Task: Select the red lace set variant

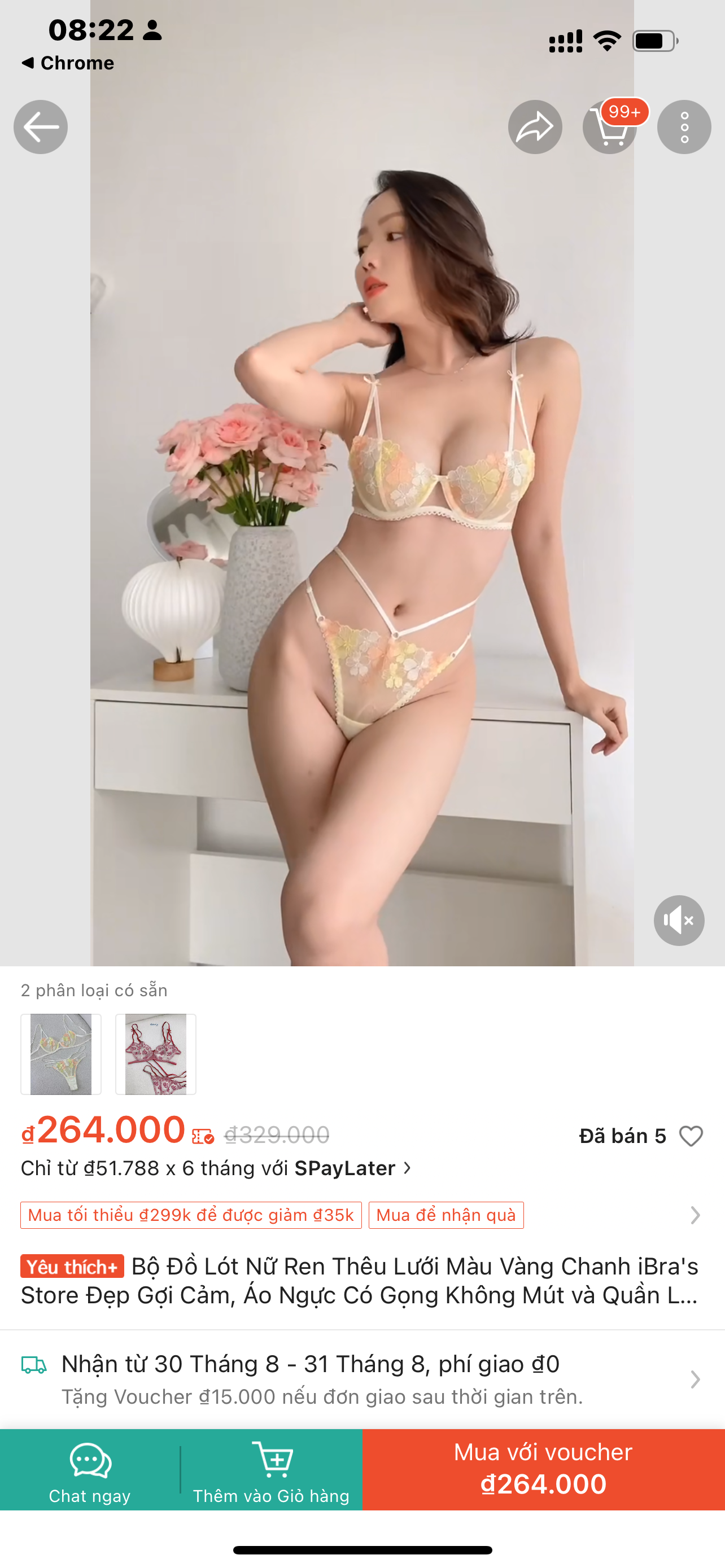Action: [x=156, y=1054]
